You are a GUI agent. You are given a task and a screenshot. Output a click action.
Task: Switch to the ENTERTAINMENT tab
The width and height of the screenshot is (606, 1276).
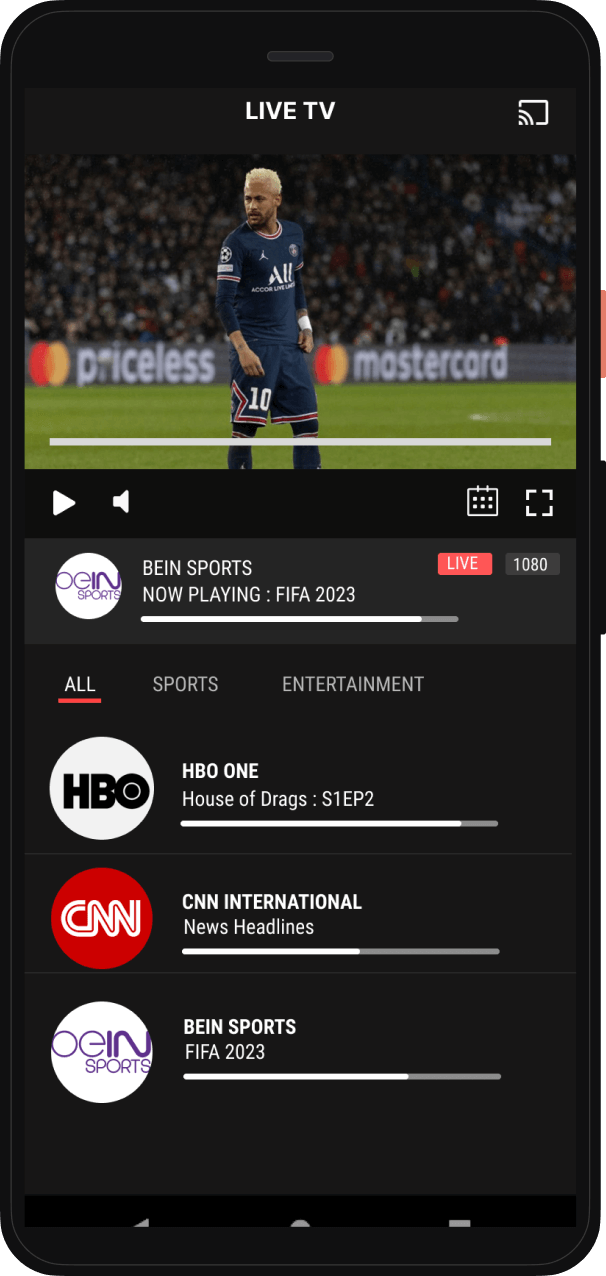(353, 684)
